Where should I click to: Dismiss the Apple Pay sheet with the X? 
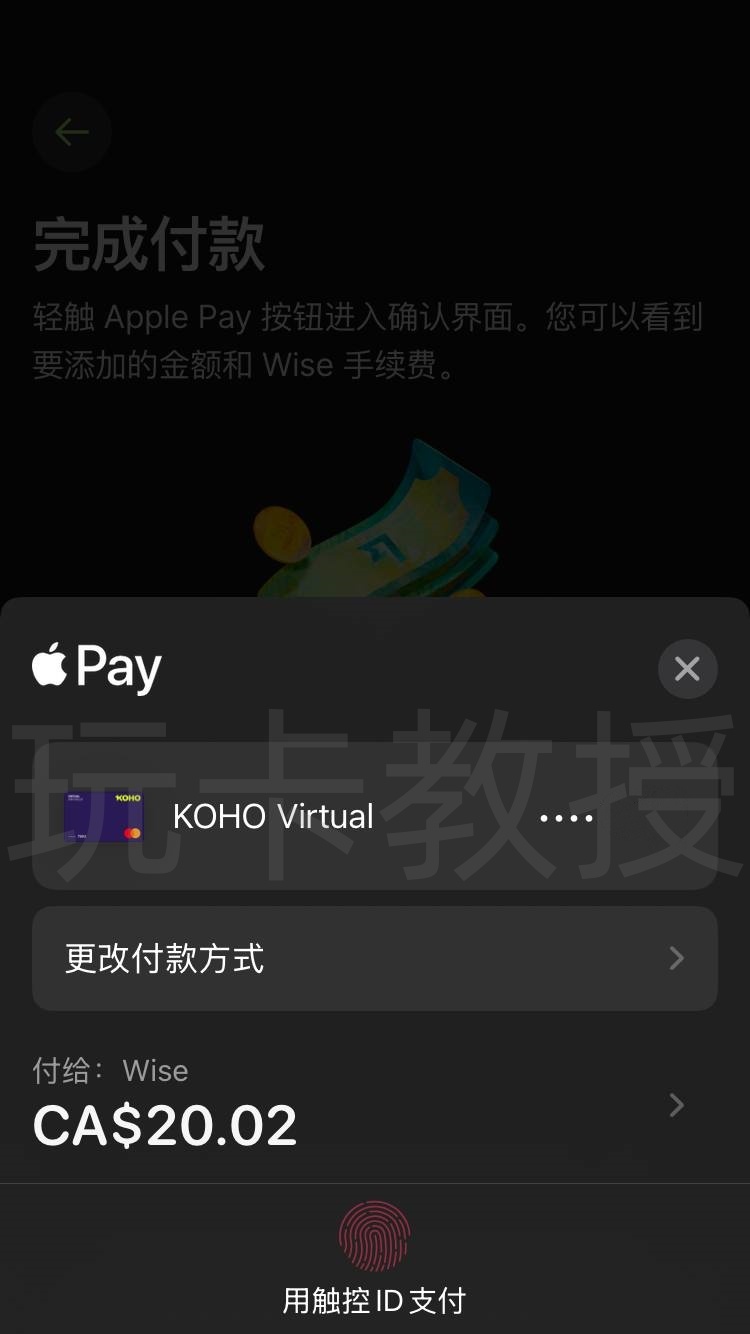coord(687,669)
